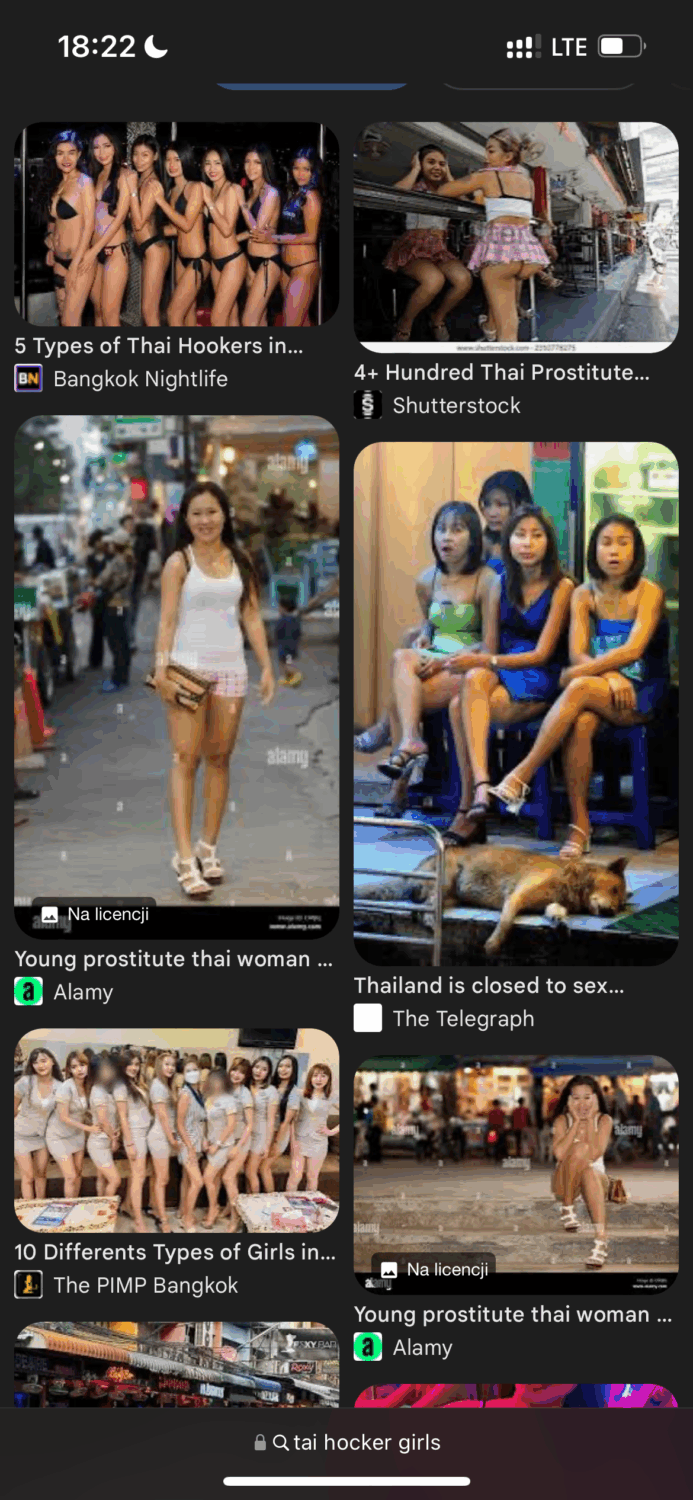Open the Bangkok Nightlife image result
This screenshot has height=1500, width=693.
(176, 225)
